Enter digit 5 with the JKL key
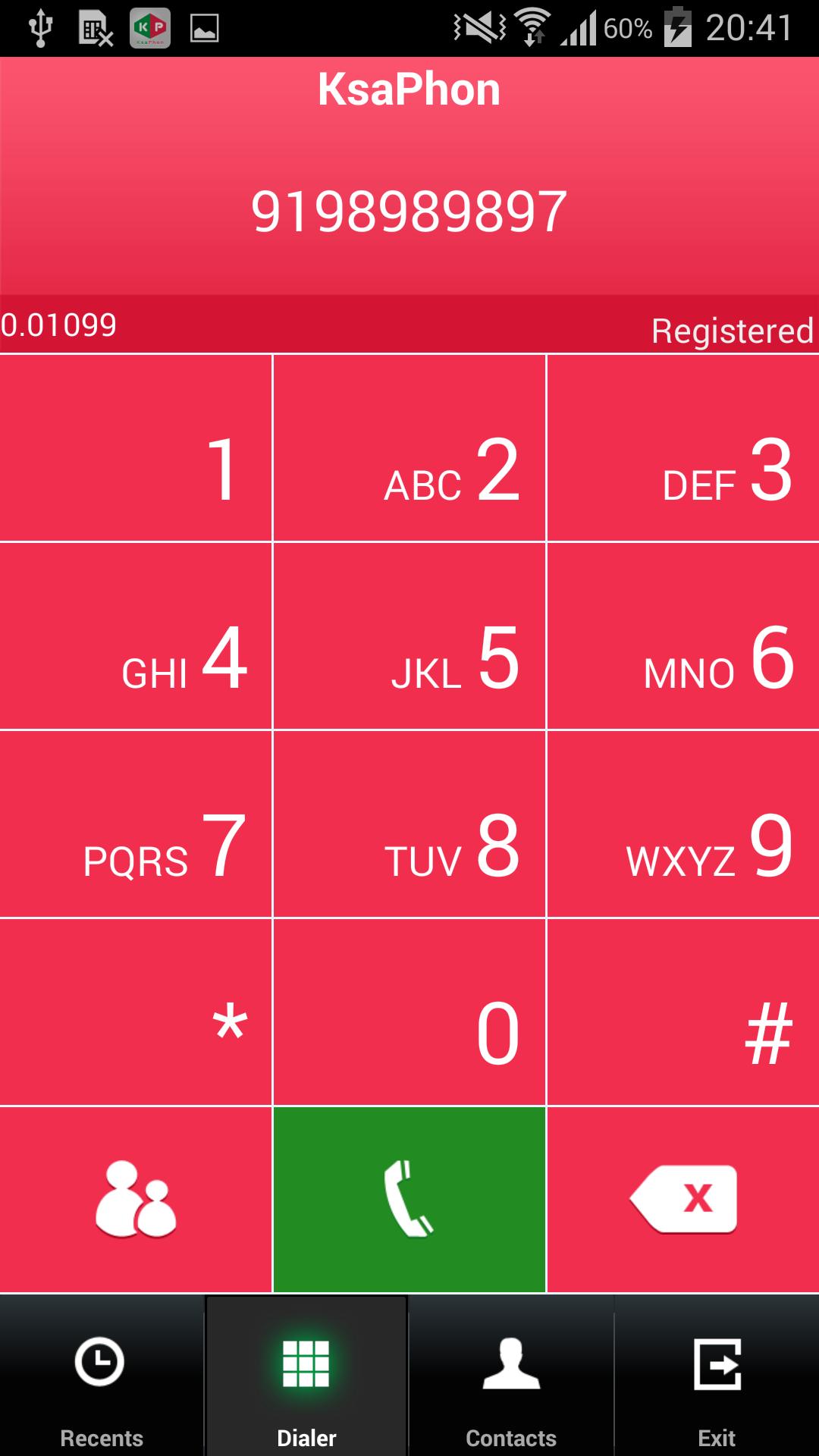 point(409,637)
